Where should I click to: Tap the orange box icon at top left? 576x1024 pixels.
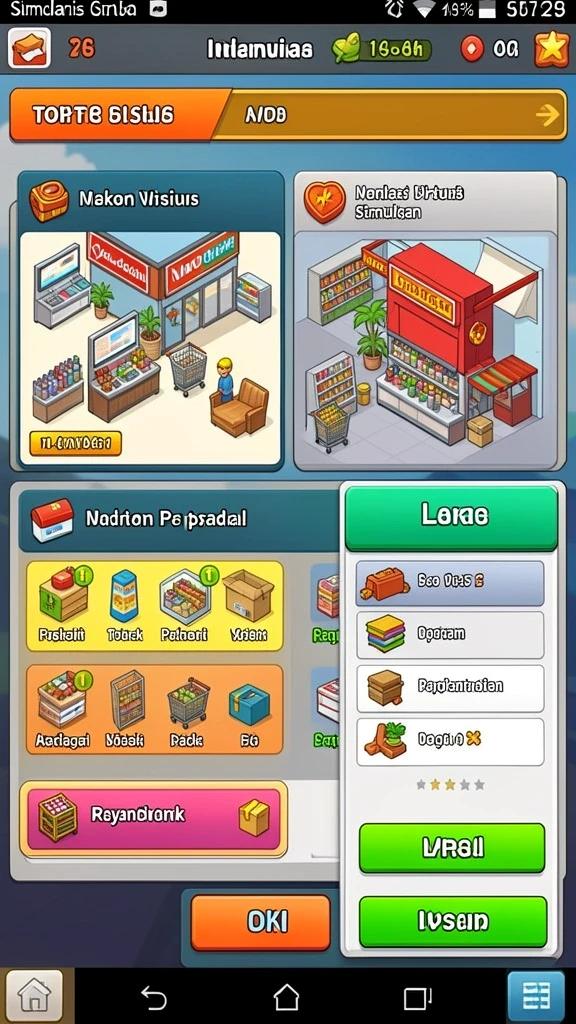pos(29,48)
